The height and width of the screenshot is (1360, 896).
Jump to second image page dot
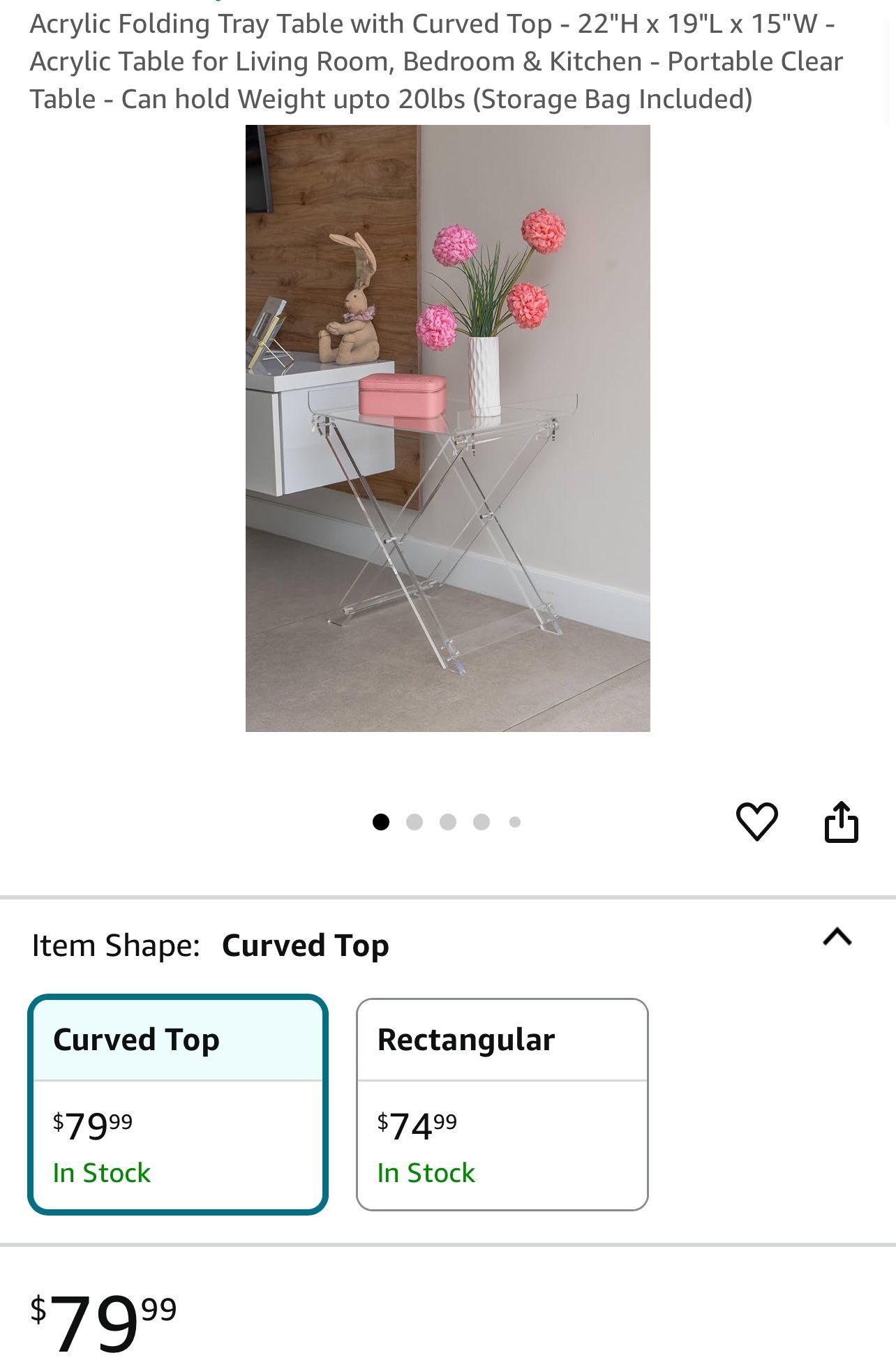pos(415,822)
